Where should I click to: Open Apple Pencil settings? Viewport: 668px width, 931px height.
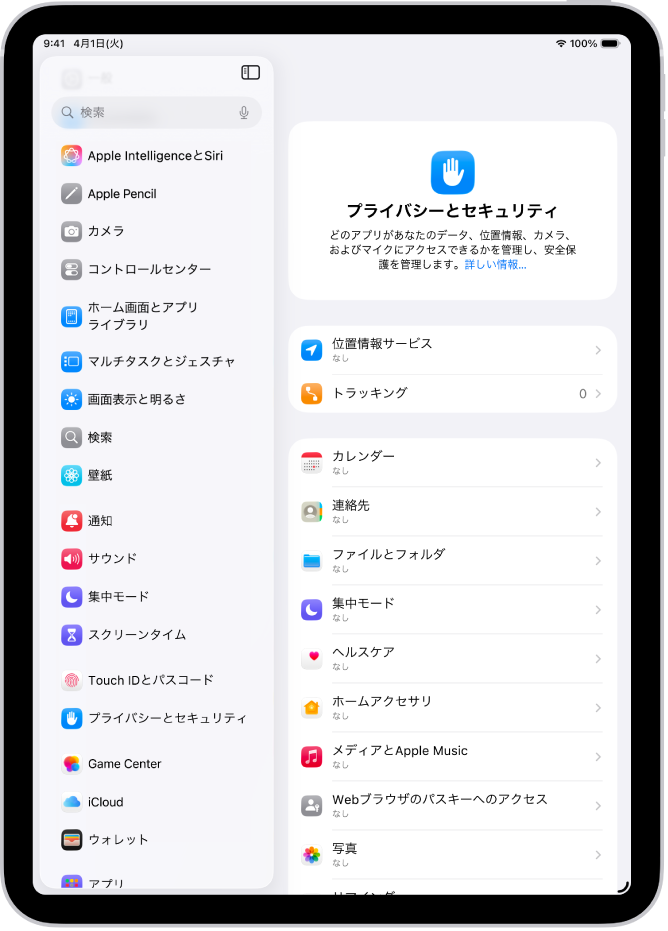click(122, 194)
